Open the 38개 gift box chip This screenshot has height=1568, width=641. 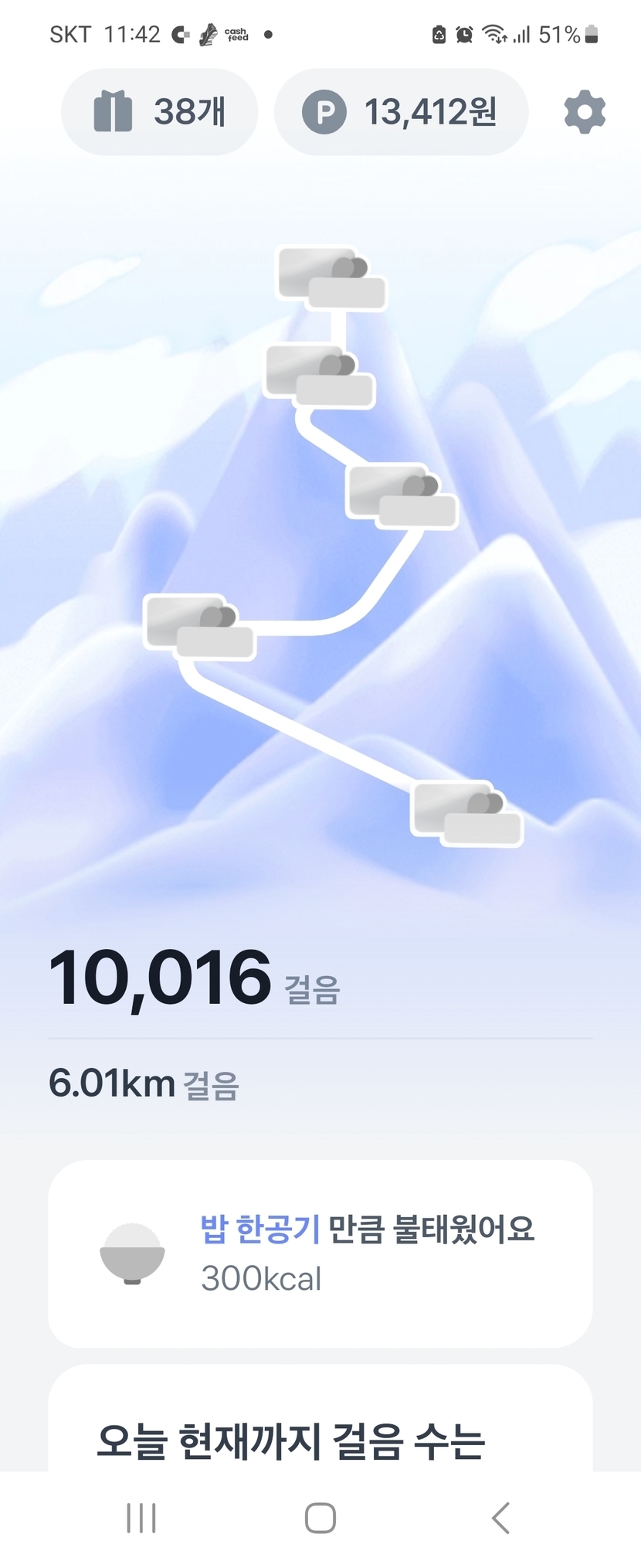159,112
